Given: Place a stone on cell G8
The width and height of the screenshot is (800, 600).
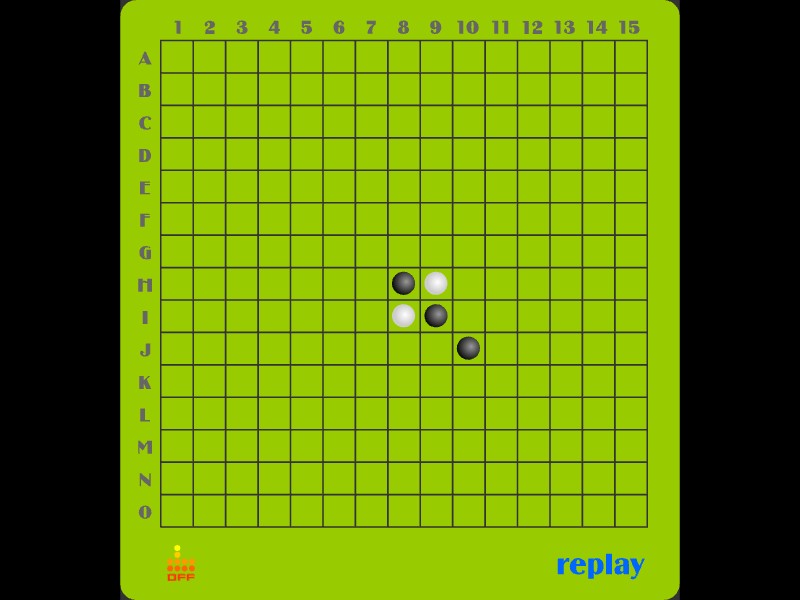Looking at the screenshot, I should click(404, 251).
